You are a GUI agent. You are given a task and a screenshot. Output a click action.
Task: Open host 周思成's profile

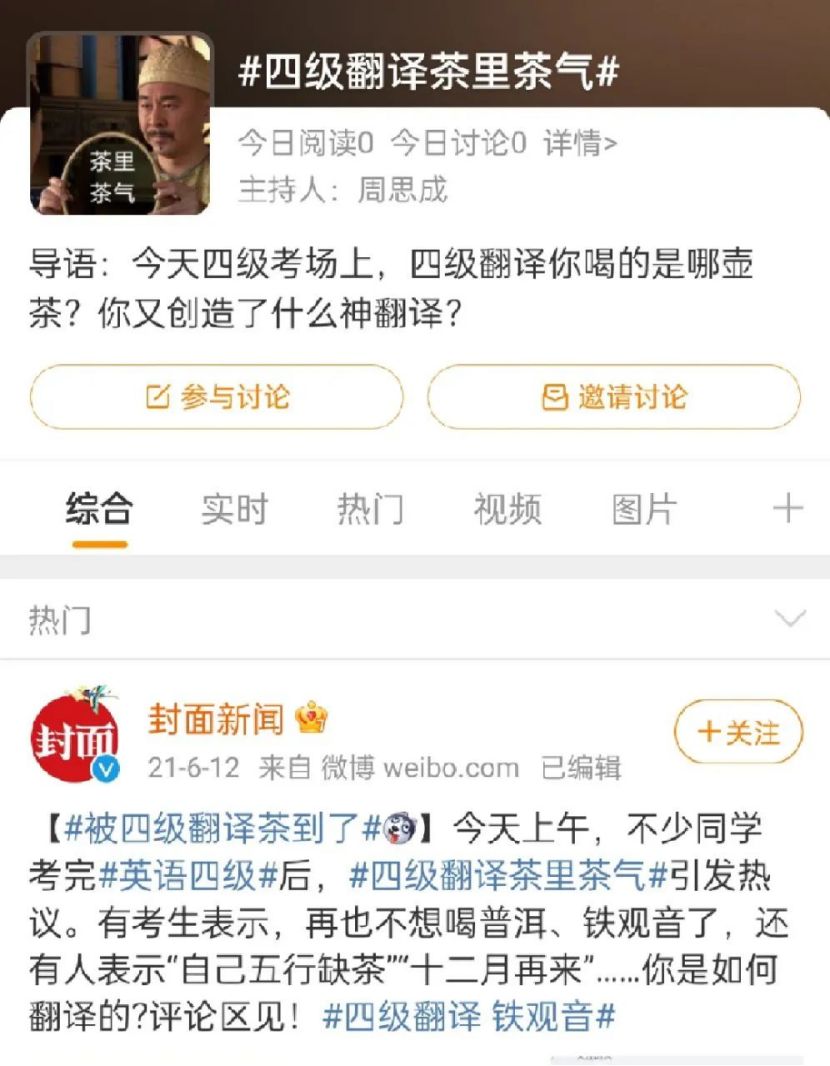click(x=402, y=190)
